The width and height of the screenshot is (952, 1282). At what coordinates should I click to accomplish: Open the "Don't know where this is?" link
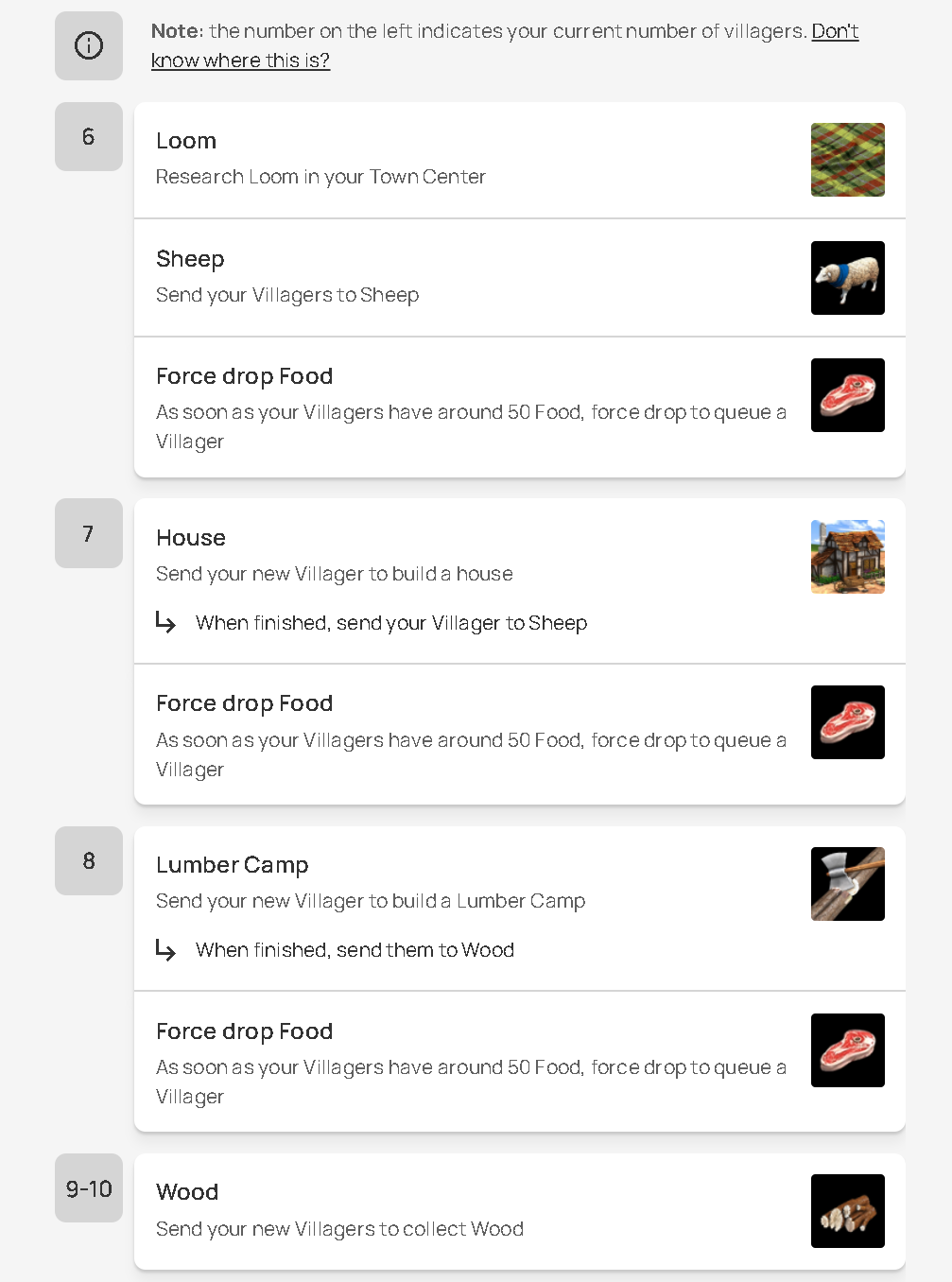240,61
